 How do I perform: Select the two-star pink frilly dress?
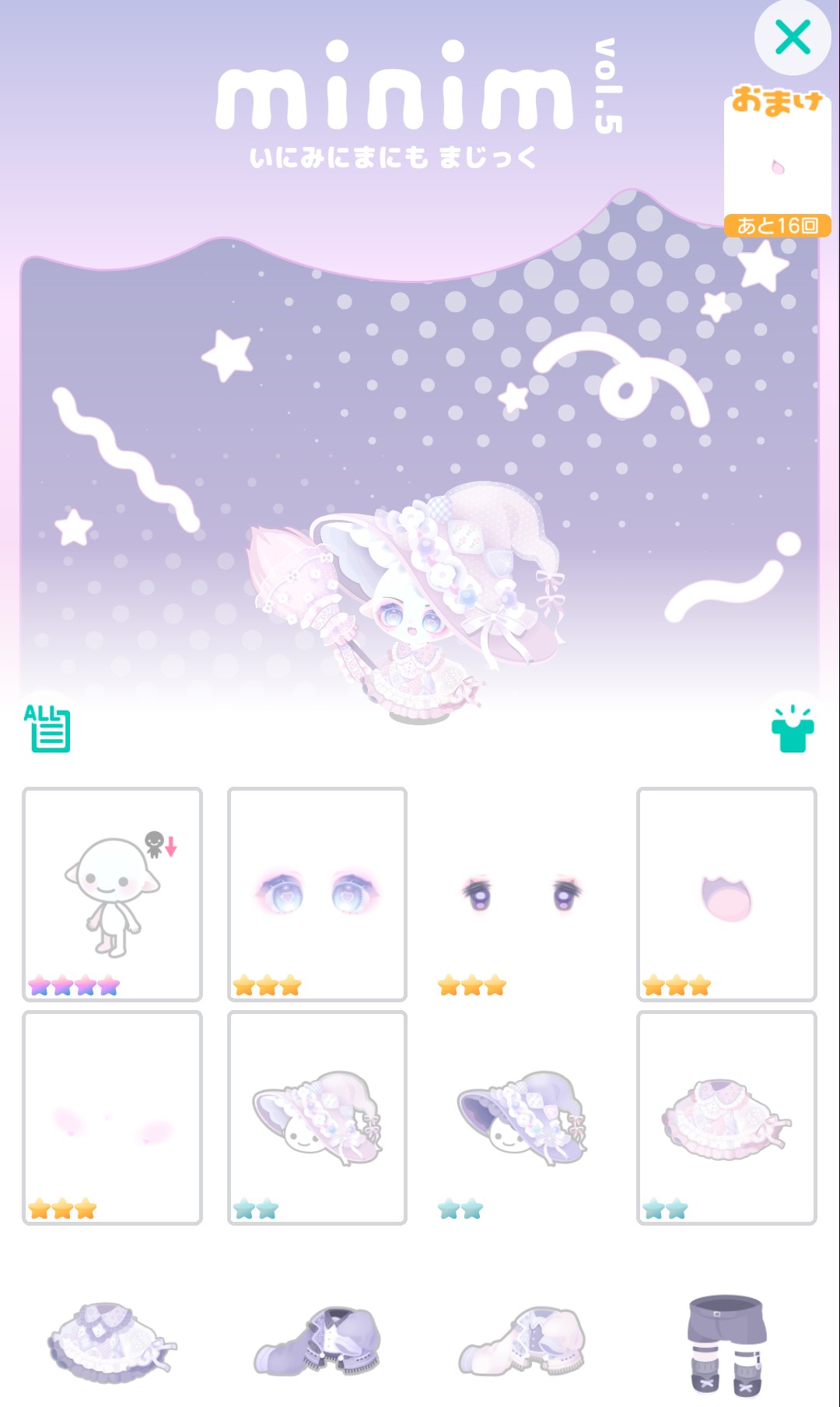726,1118
